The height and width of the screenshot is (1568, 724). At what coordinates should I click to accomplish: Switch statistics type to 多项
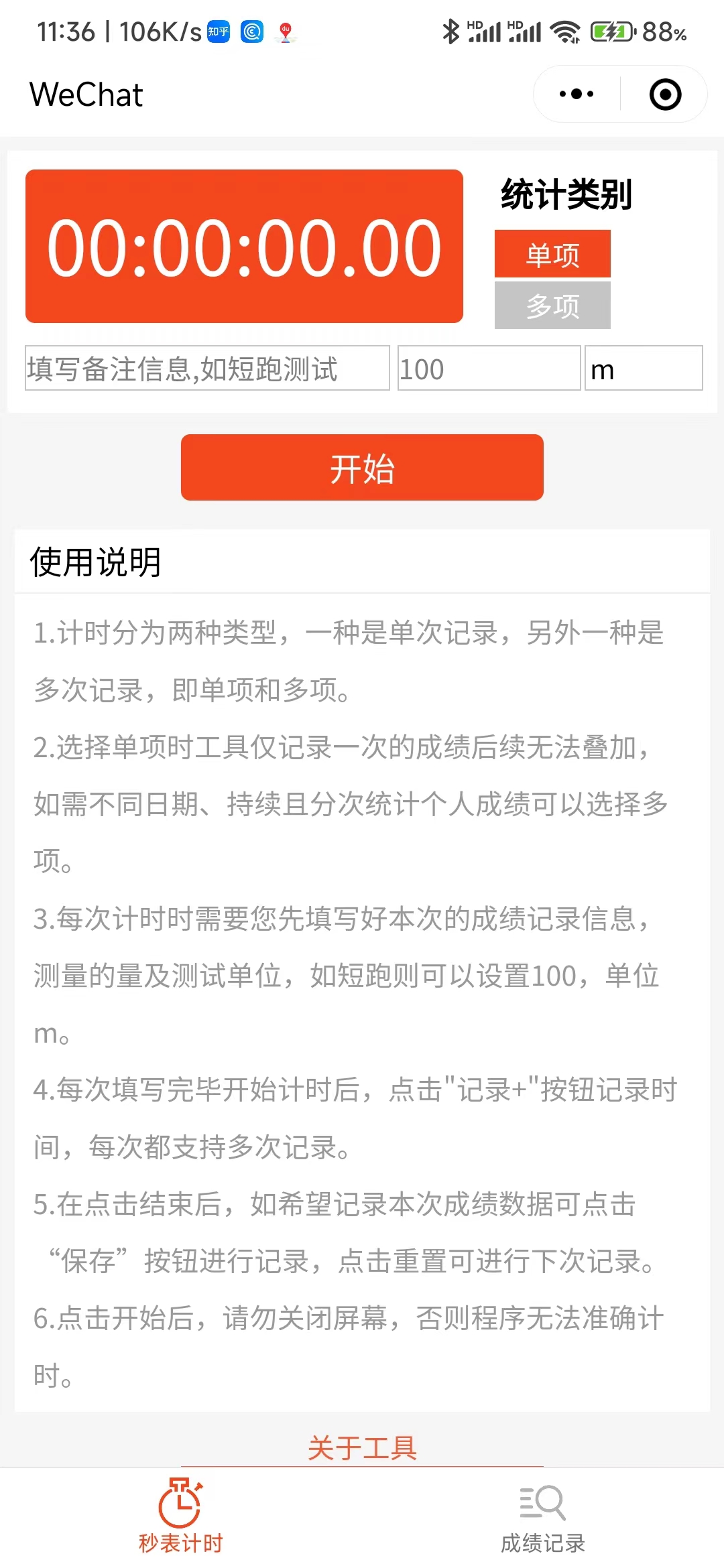(x=552, y=306)
